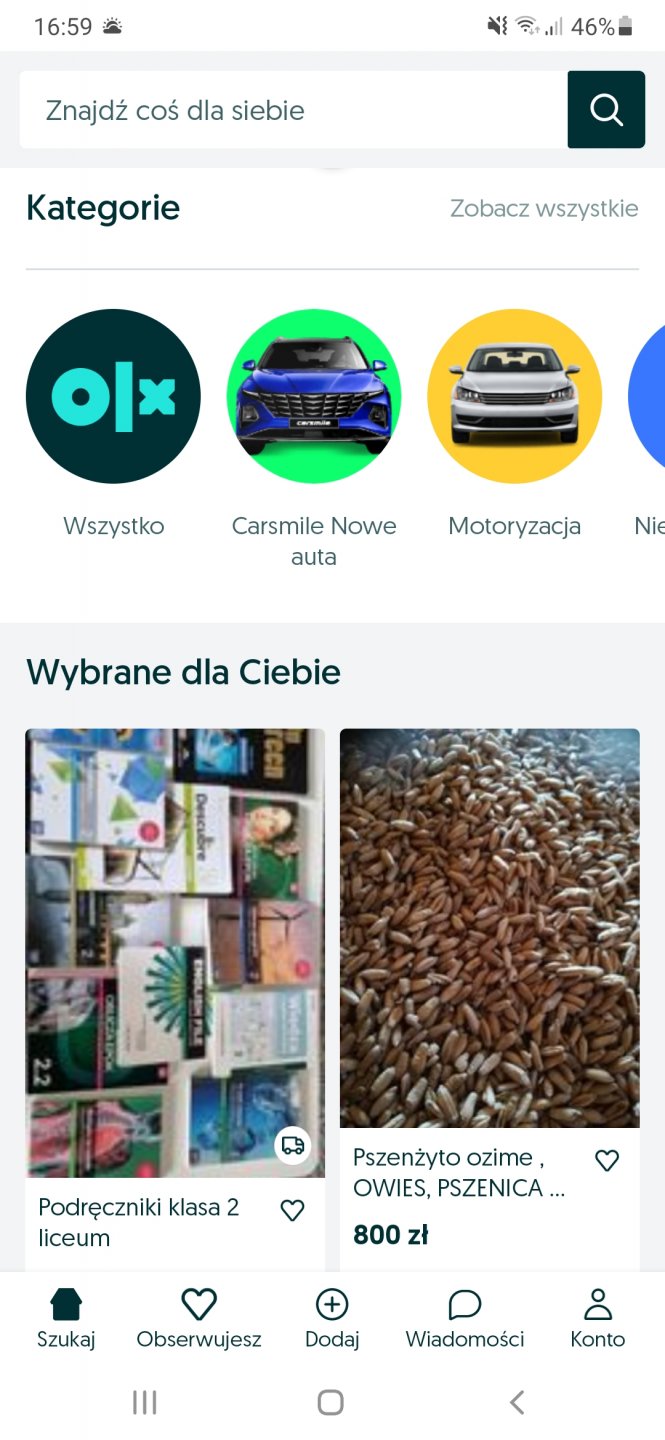Tap the system back button
The height and width of the screenshot is (1440, 665).
(x=517, y=1402)
